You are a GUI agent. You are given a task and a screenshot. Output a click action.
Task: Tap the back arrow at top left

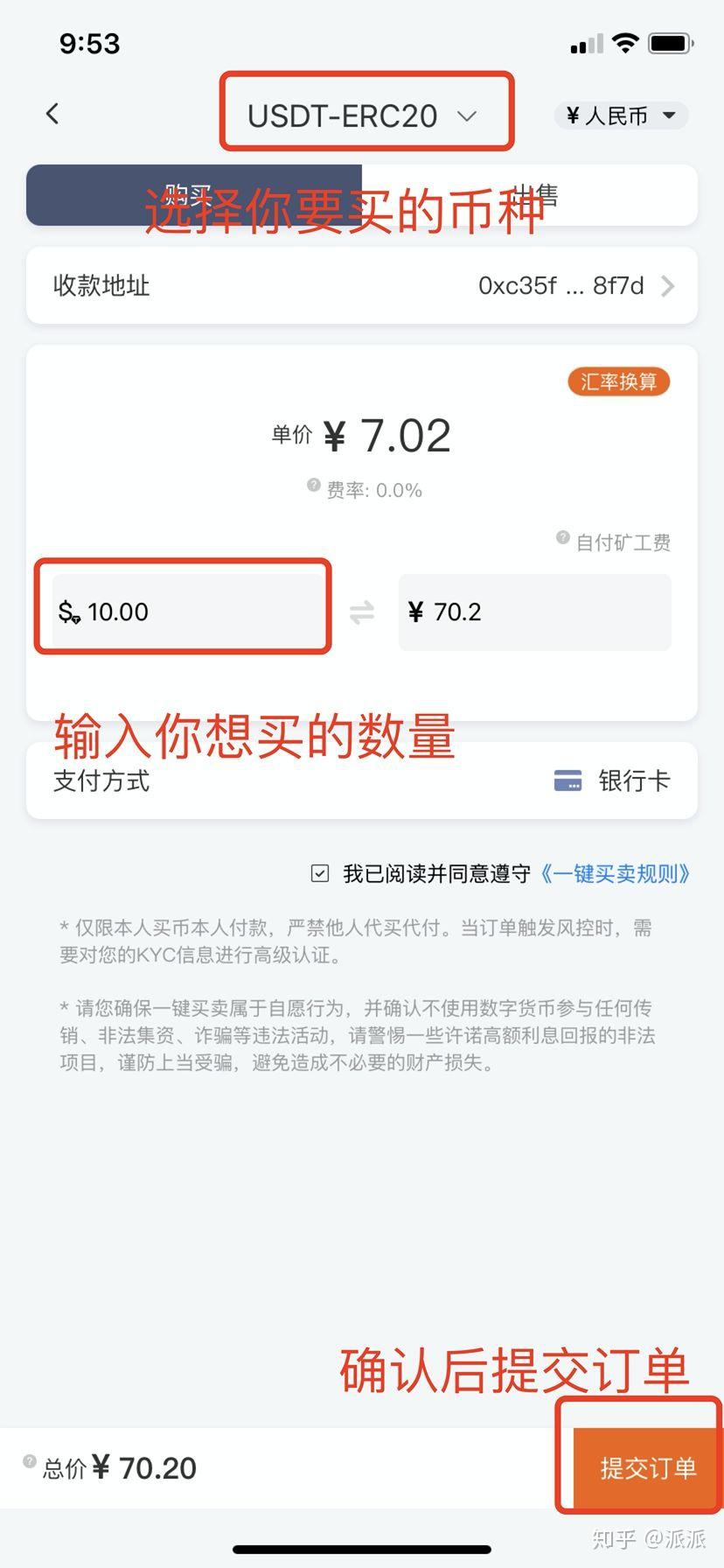pos(52,113)
